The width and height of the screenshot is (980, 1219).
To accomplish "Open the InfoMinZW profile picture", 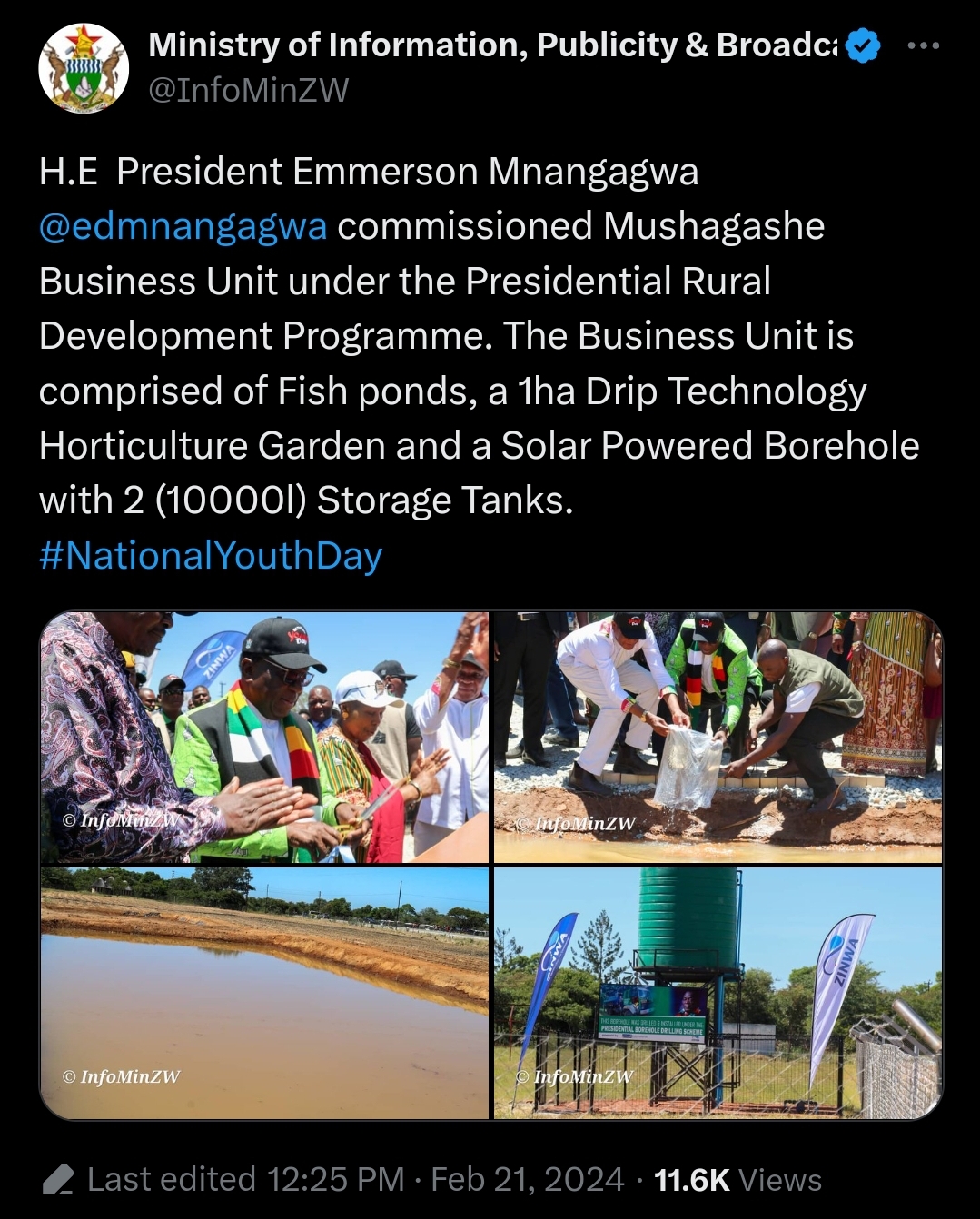I will click(x=84, y=69).
